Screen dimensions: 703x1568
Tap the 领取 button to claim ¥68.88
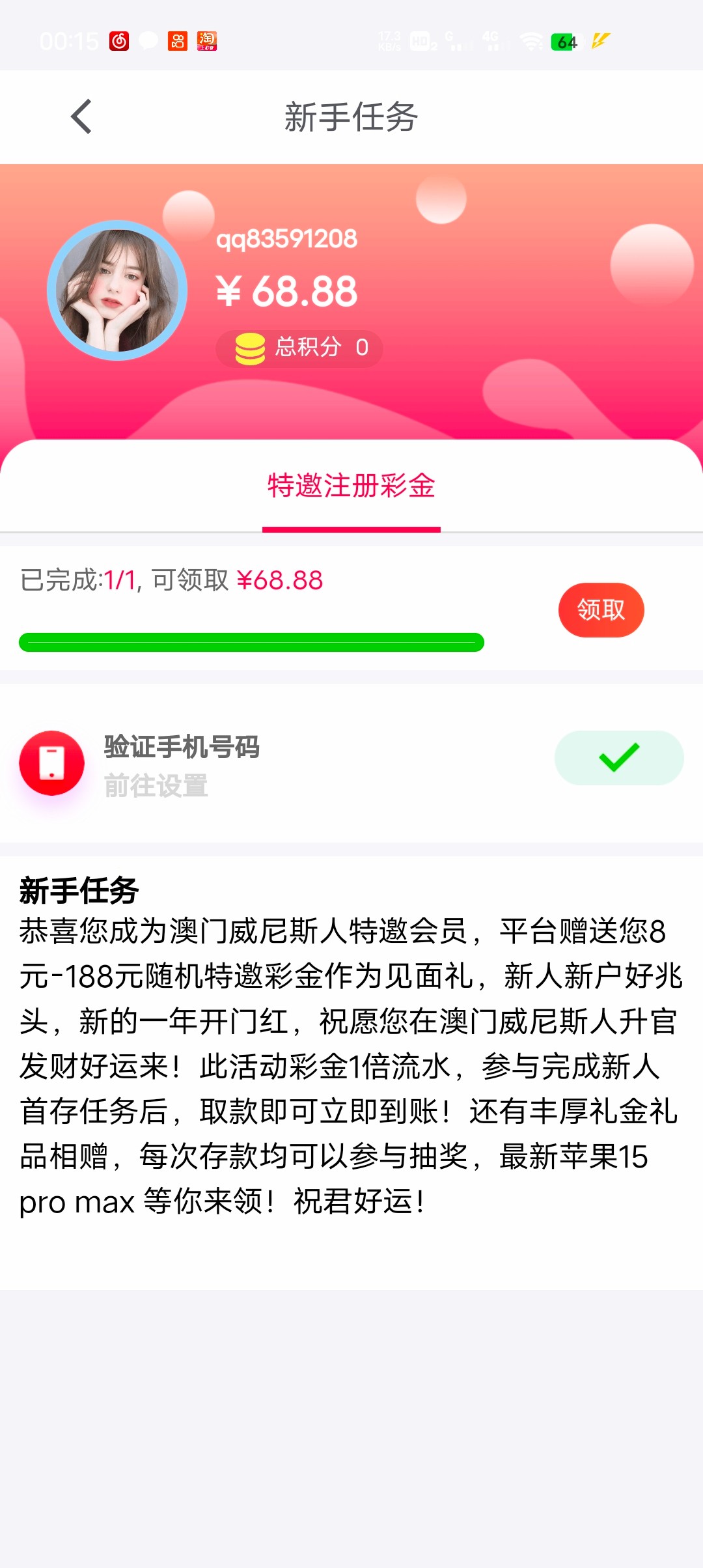(x=601, y=610)
